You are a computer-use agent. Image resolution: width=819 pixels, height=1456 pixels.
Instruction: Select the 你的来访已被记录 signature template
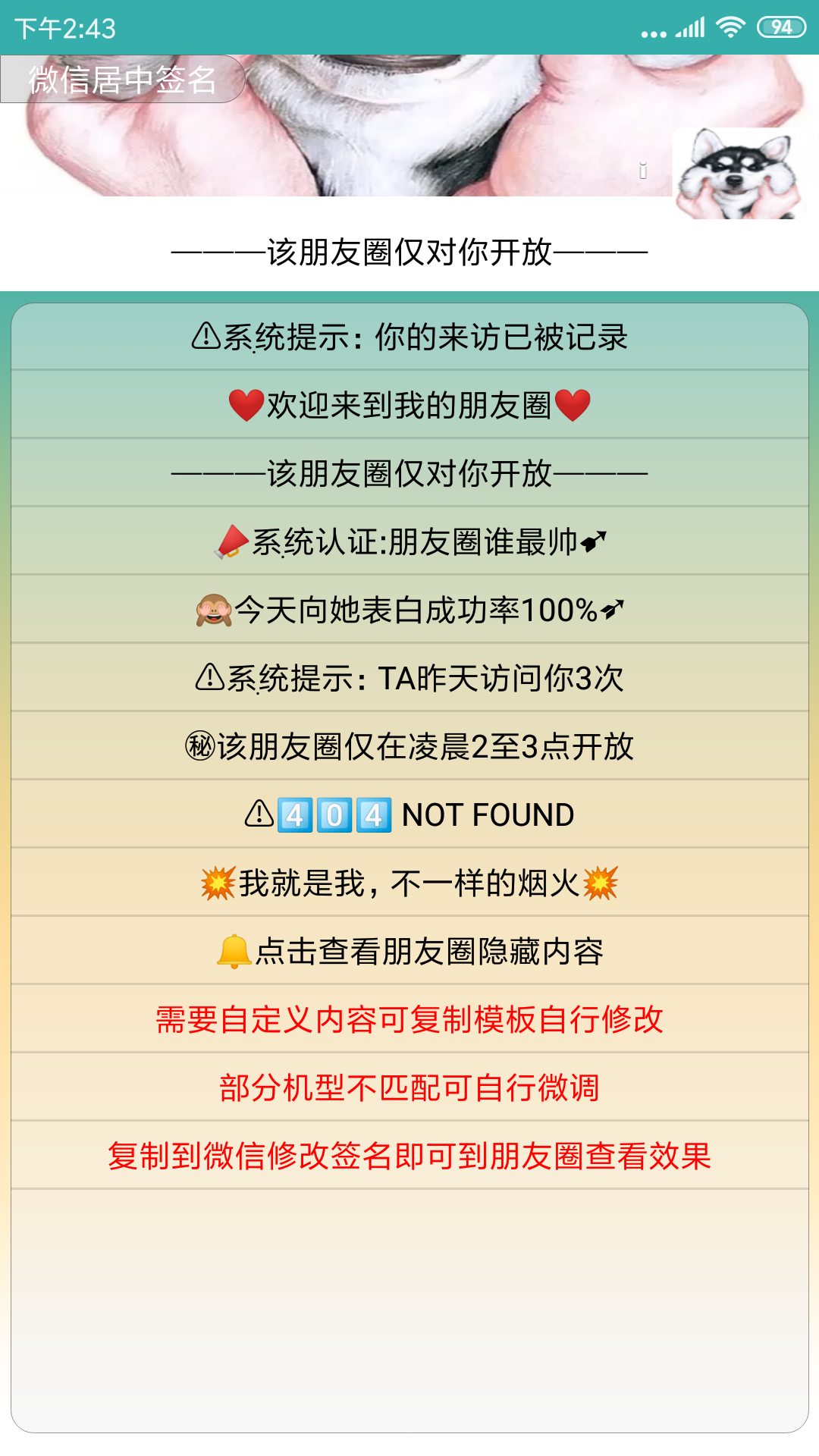(409, 337)
